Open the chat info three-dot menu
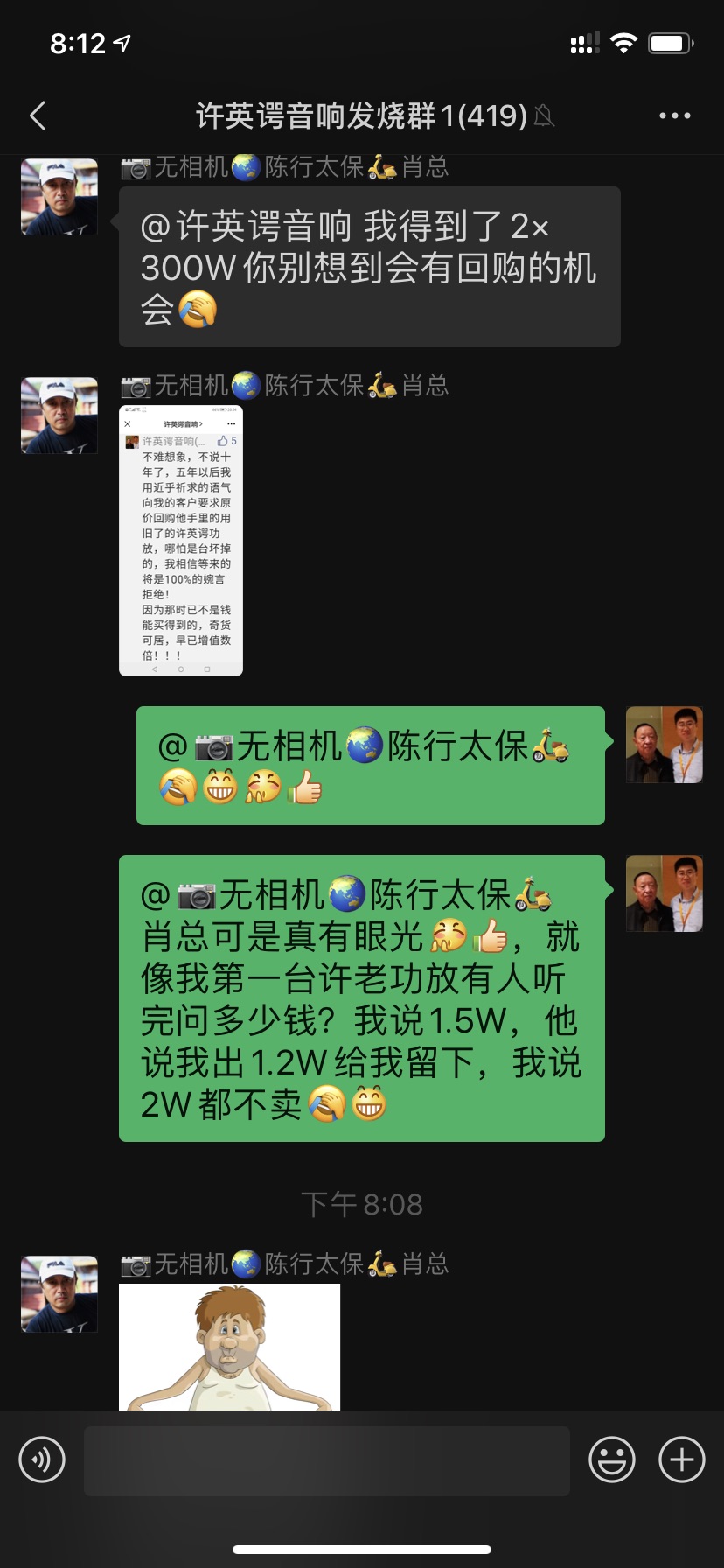Screen dimensions: 724x1568 point(674,115)
